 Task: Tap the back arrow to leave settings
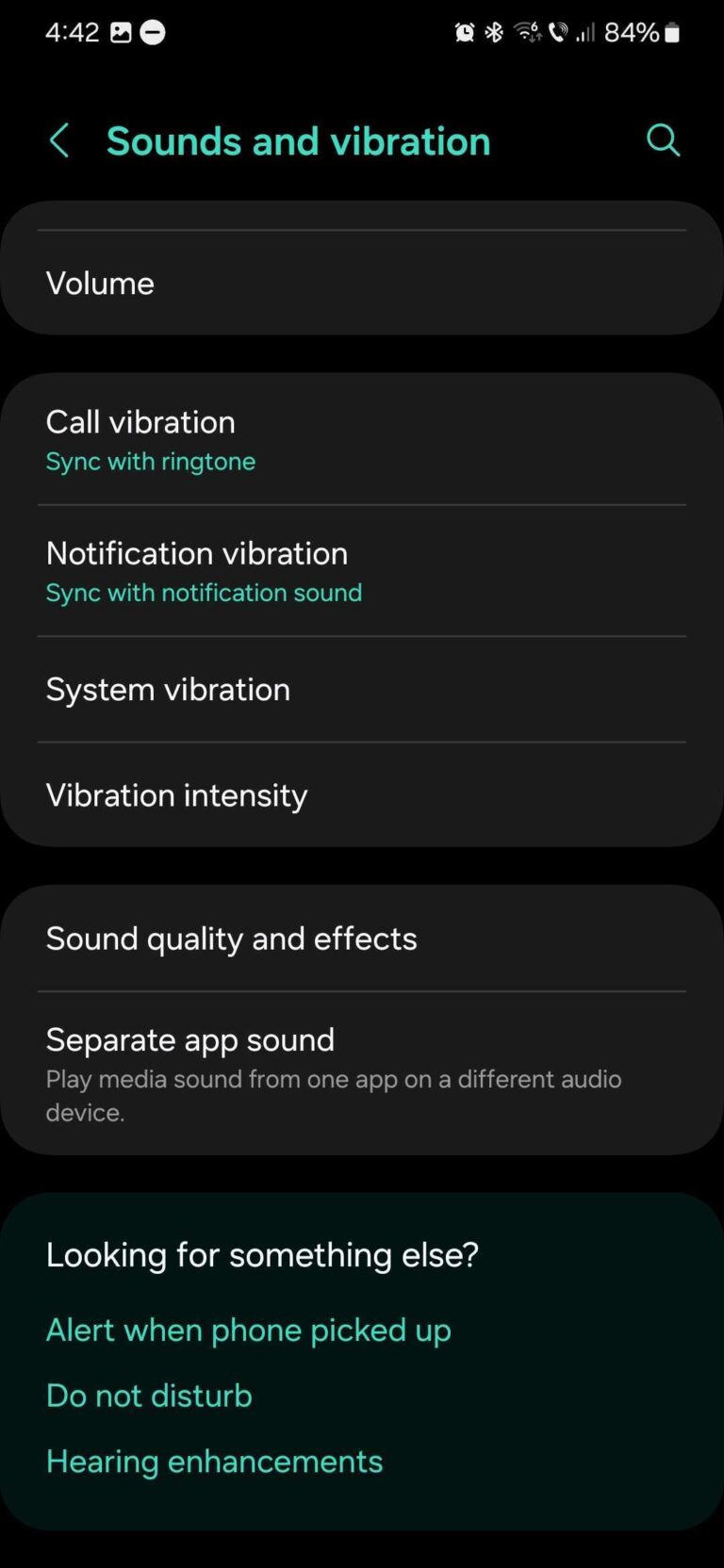click(59, 140)
